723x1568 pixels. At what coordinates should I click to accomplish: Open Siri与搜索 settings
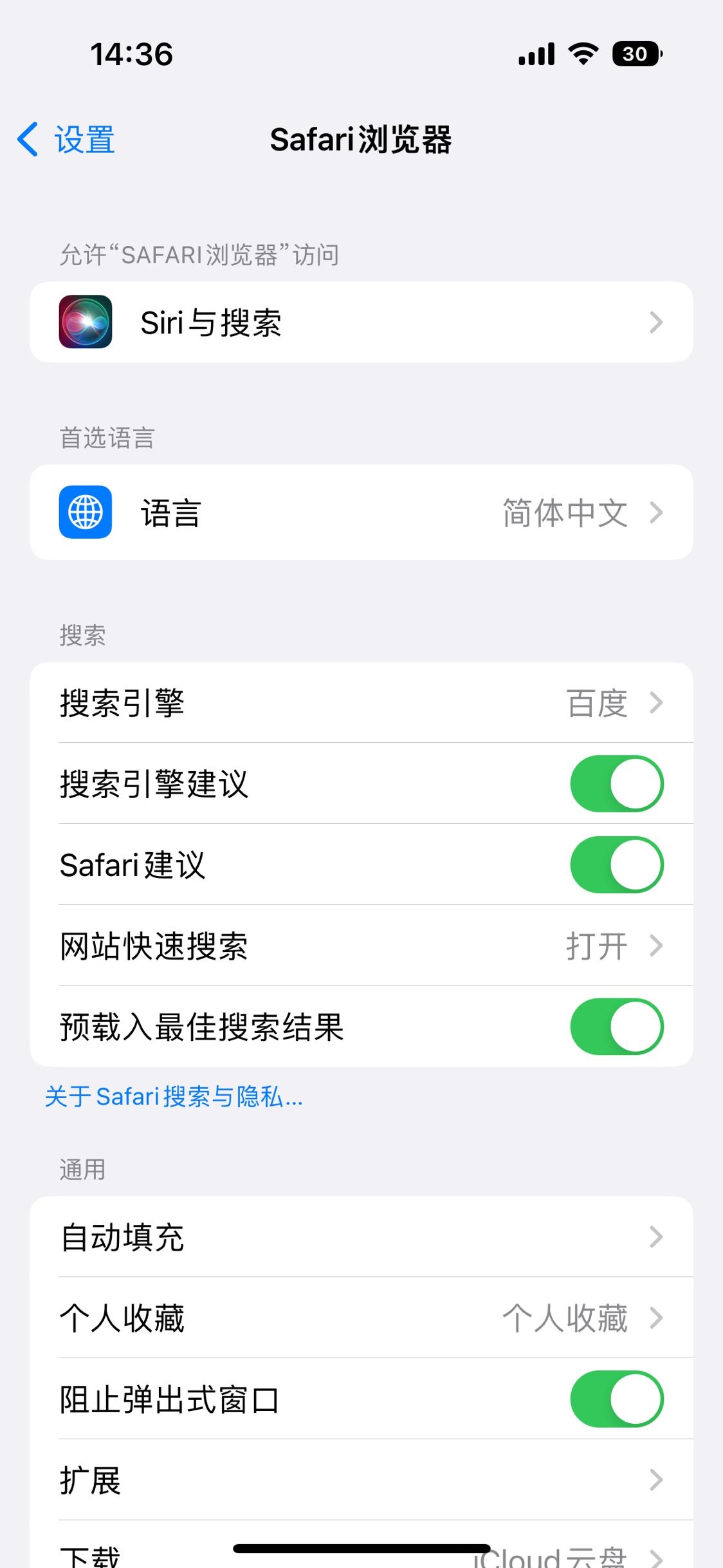(x=361, y=322)
